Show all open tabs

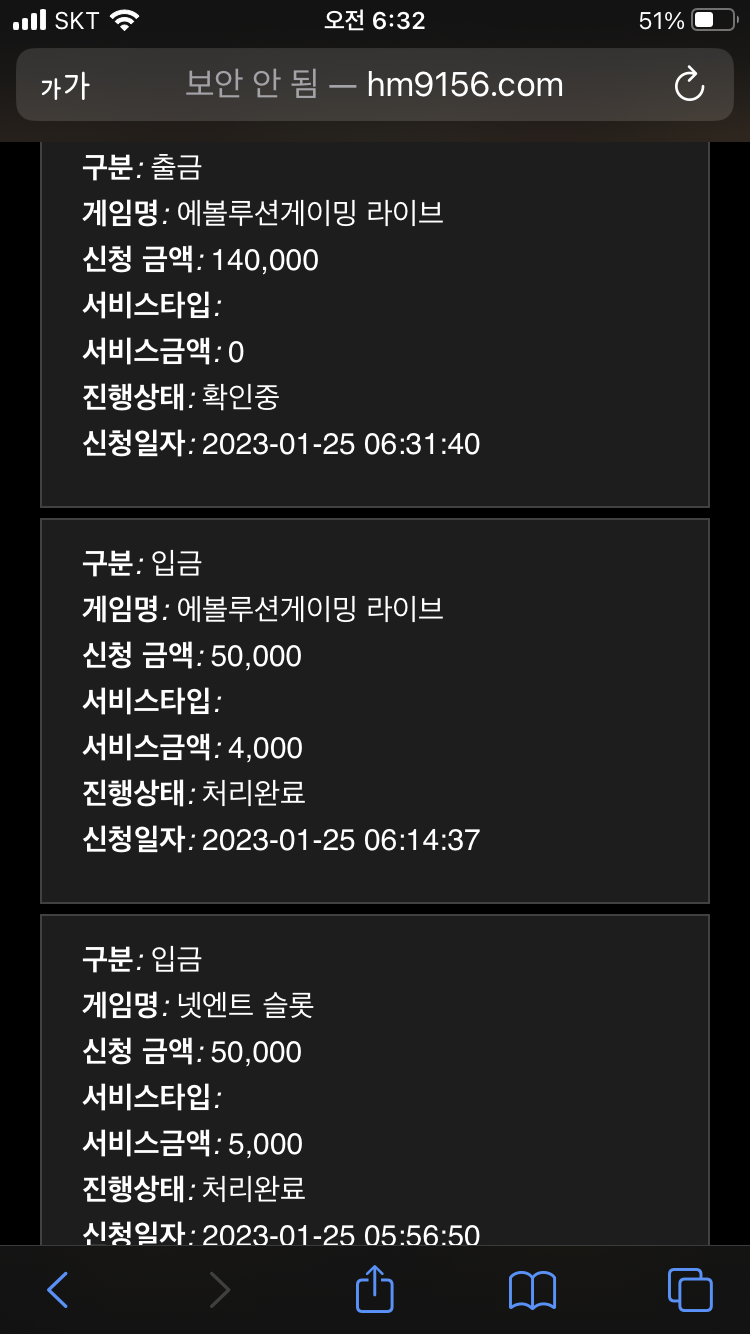click(690, 1290)
